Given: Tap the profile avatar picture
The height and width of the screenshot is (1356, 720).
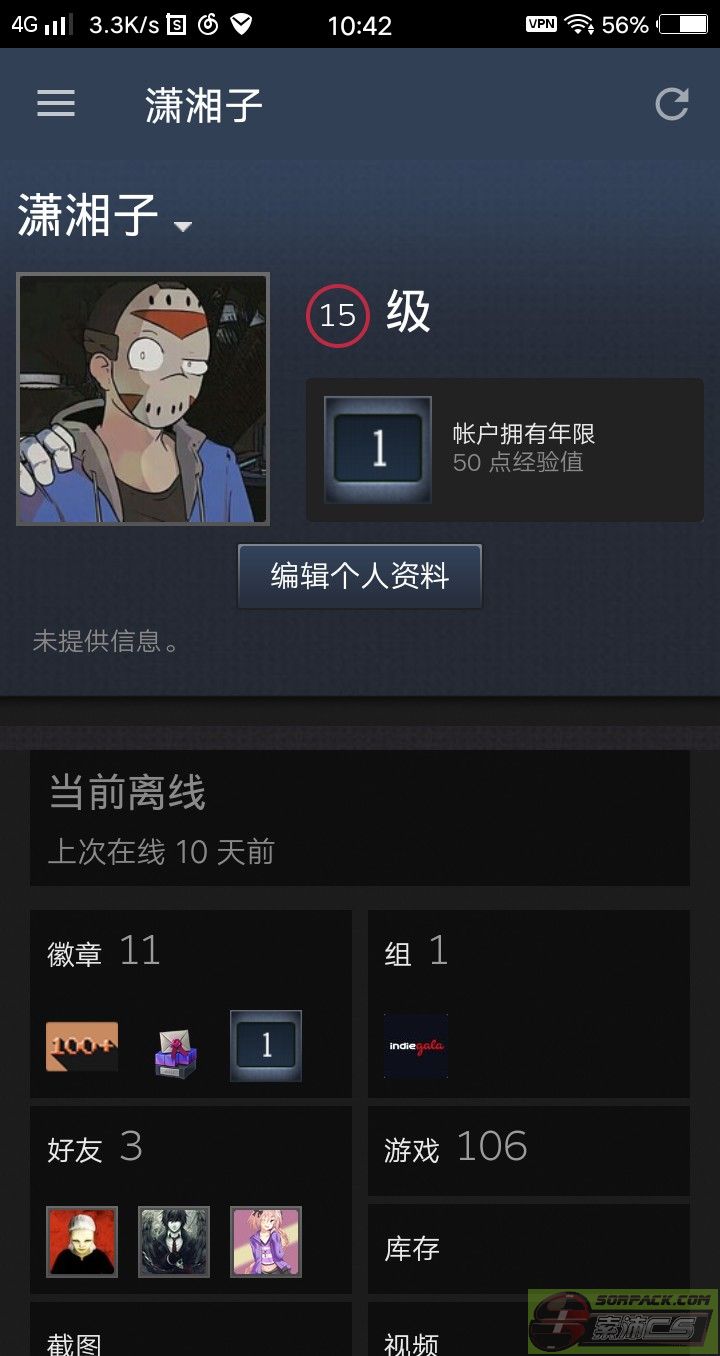Looking at the screenshot, I should pyautogui.click(x=143, y=399).
